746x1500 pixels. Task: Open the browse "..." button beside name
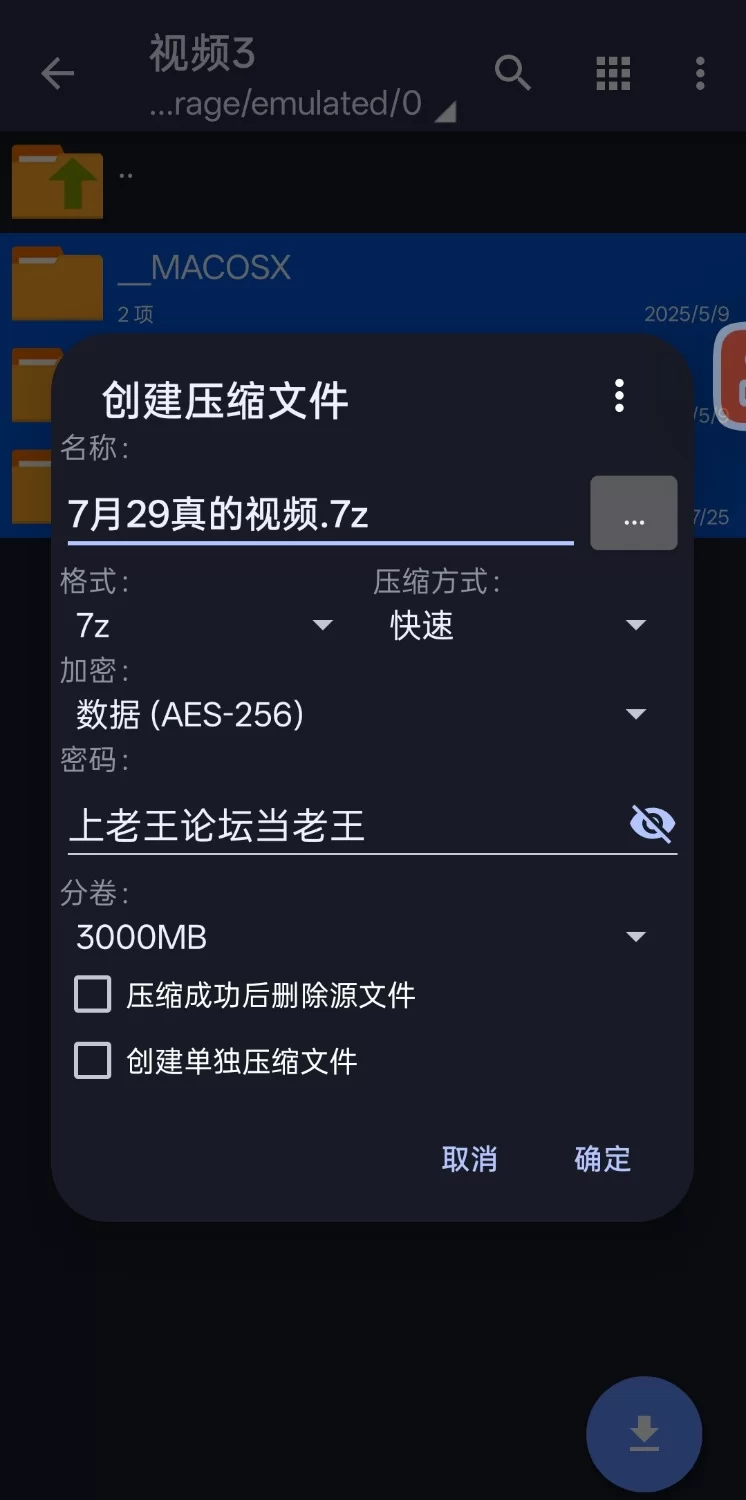pyautogui.click(x=633, y=513)
